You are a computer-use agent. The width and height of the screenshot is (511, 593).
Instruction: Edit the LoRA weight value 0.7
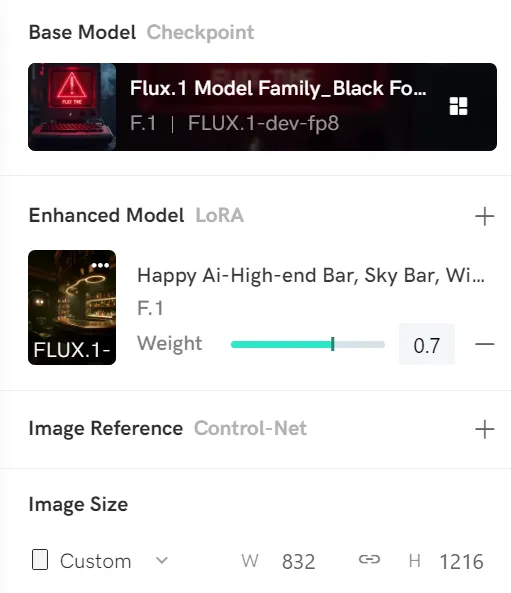coord(427,344)
